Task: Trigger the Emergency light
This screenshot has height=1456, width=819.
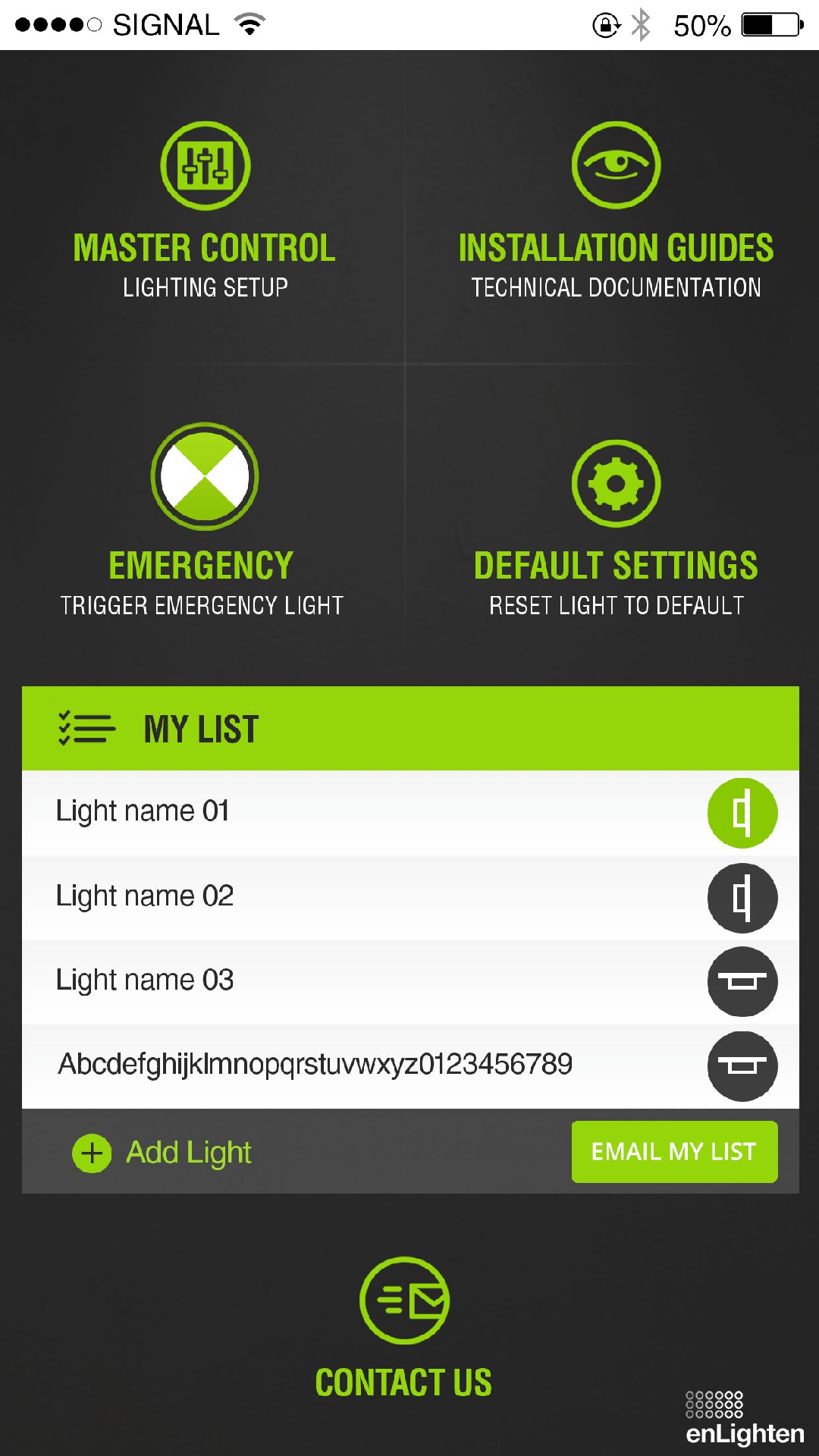Action: (x=203, y=521)
